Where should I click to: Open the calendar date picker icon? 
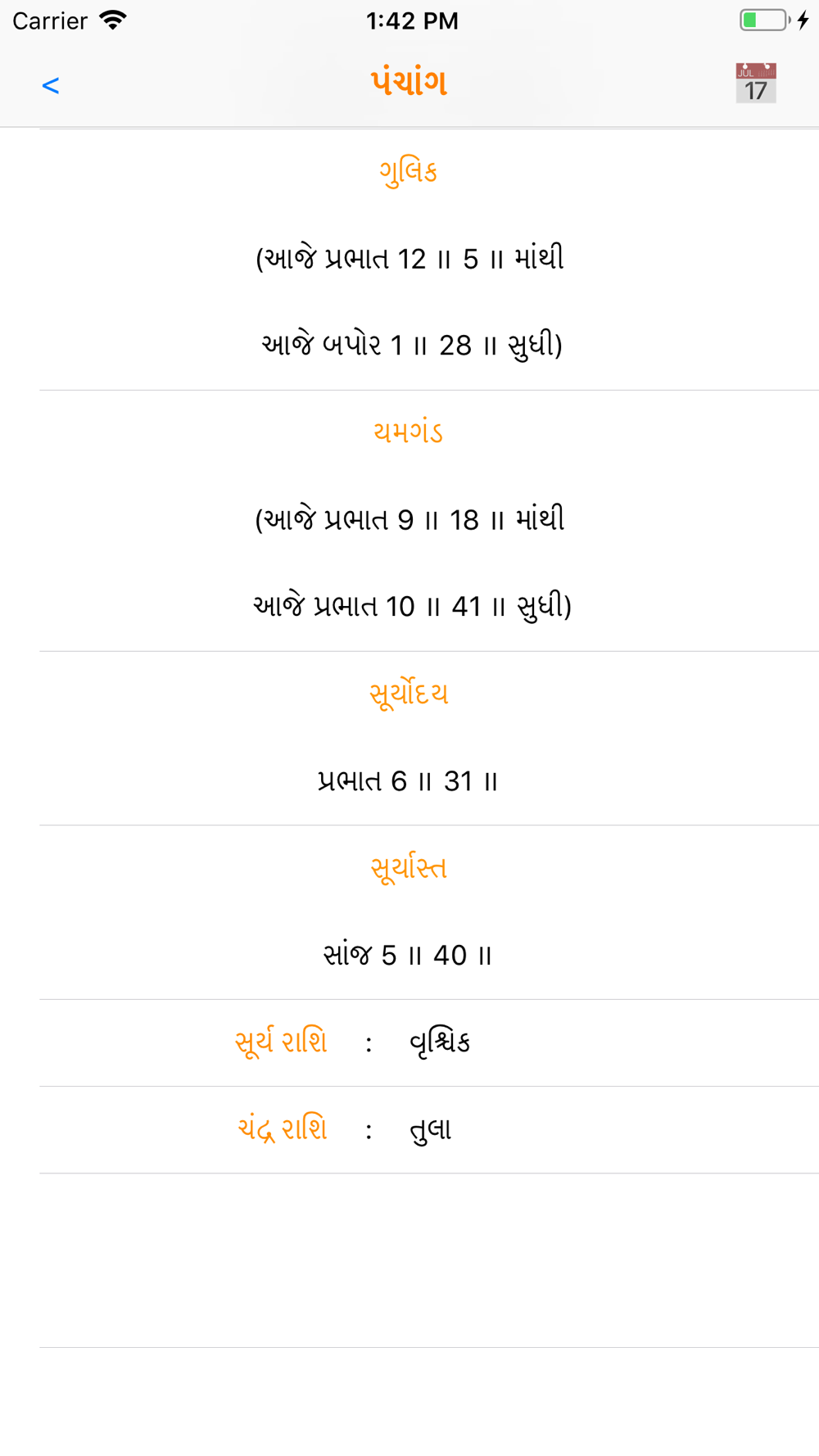tap(755, 83)
